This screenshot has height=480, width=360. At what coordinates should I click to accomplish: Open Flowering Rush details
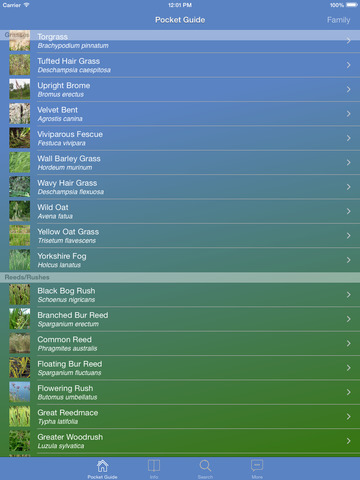point(180,392)
